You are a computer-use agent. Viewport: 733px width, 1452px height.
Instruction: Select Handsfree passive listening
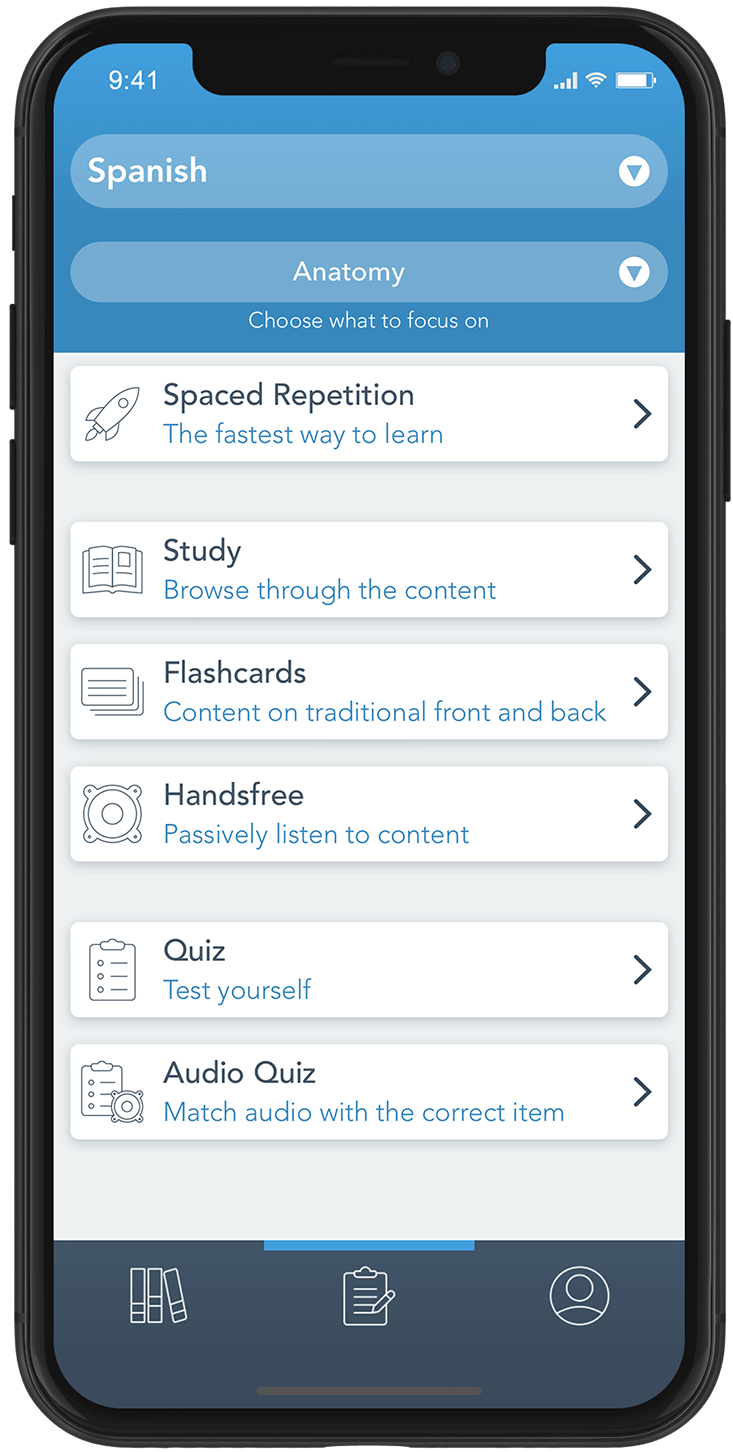pos(368,814)
